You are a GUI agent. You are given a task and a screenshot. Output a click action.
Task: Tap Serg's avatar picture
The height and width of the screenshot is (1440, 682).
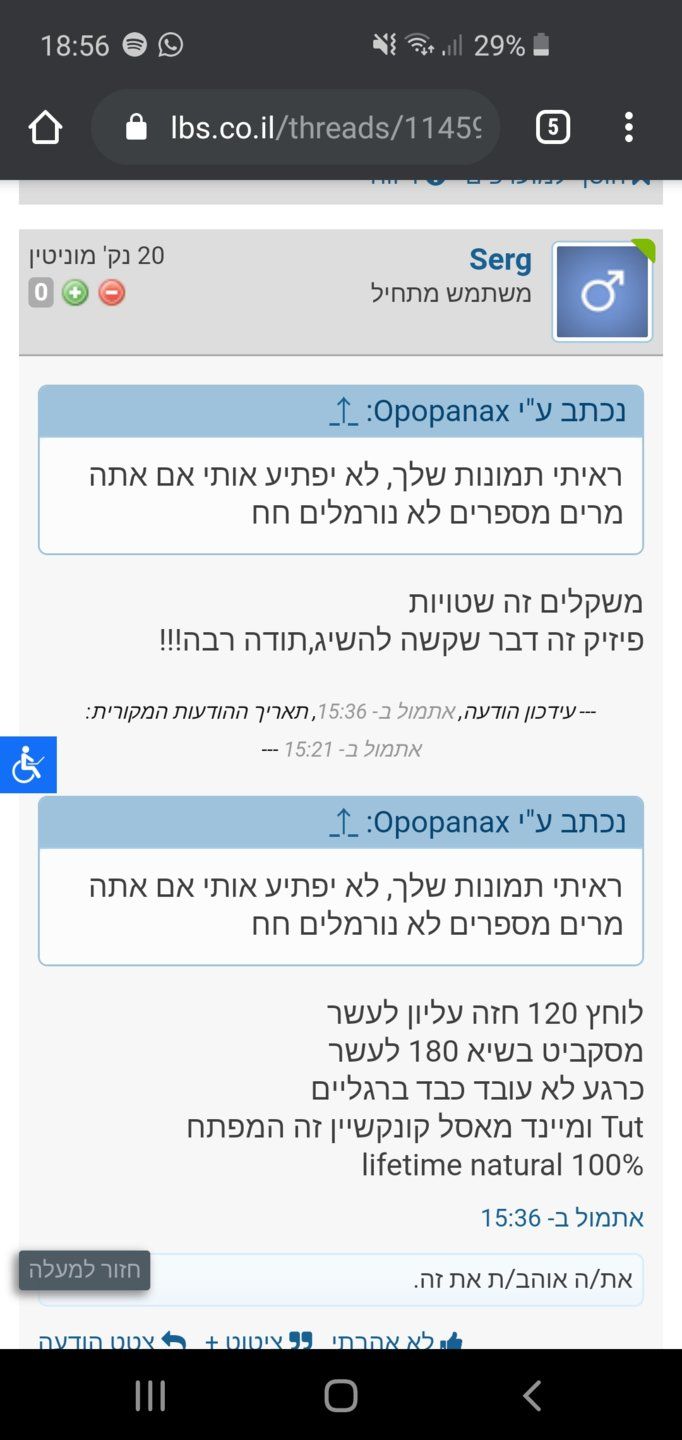point(602,291)
